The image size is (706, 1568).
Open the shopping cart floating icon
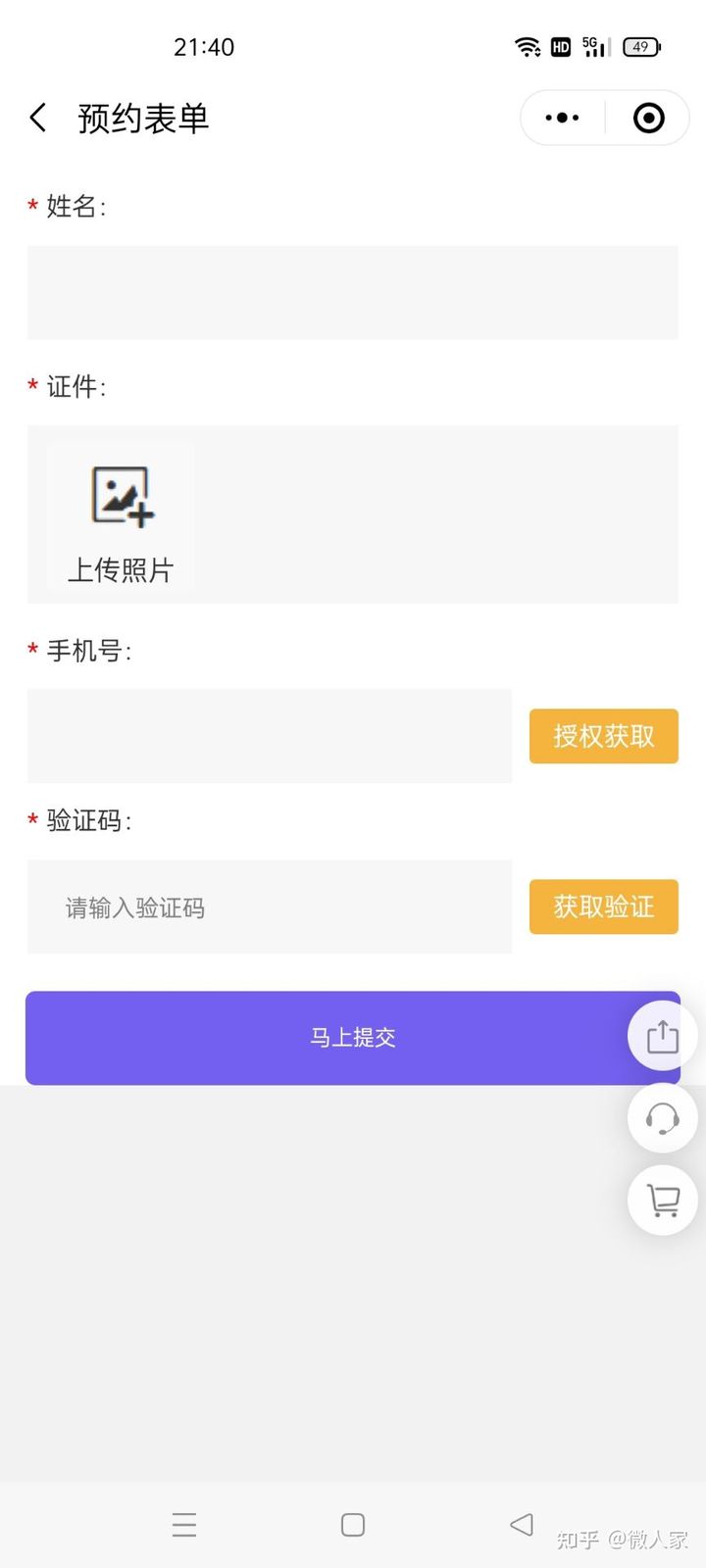point(663,1200)
